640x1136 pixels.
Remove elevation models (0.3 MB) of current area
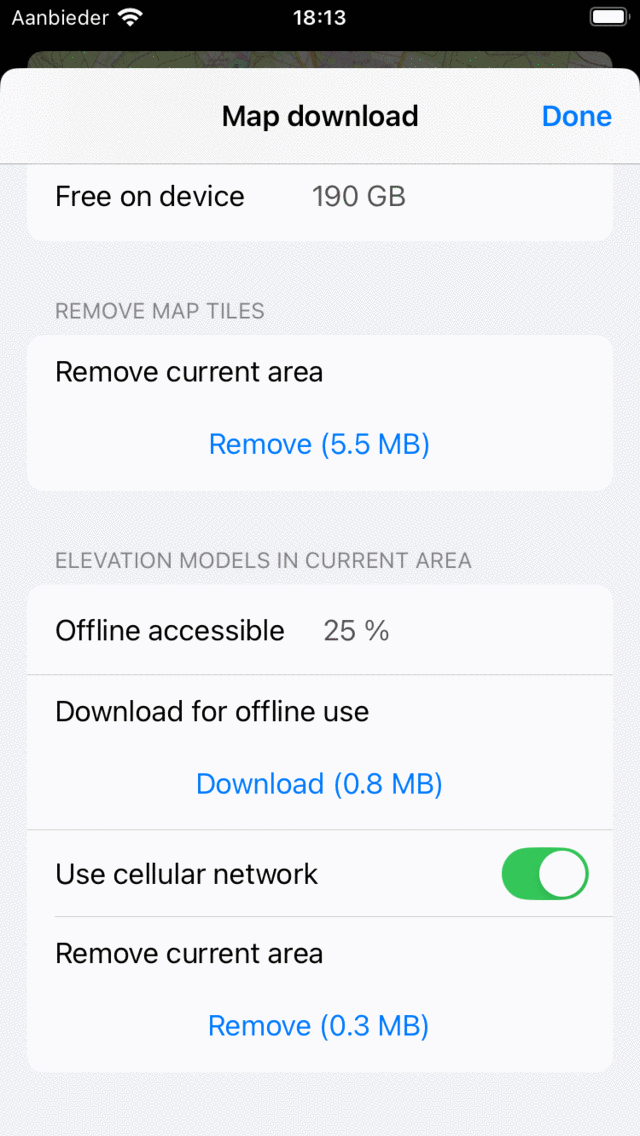319,1025
